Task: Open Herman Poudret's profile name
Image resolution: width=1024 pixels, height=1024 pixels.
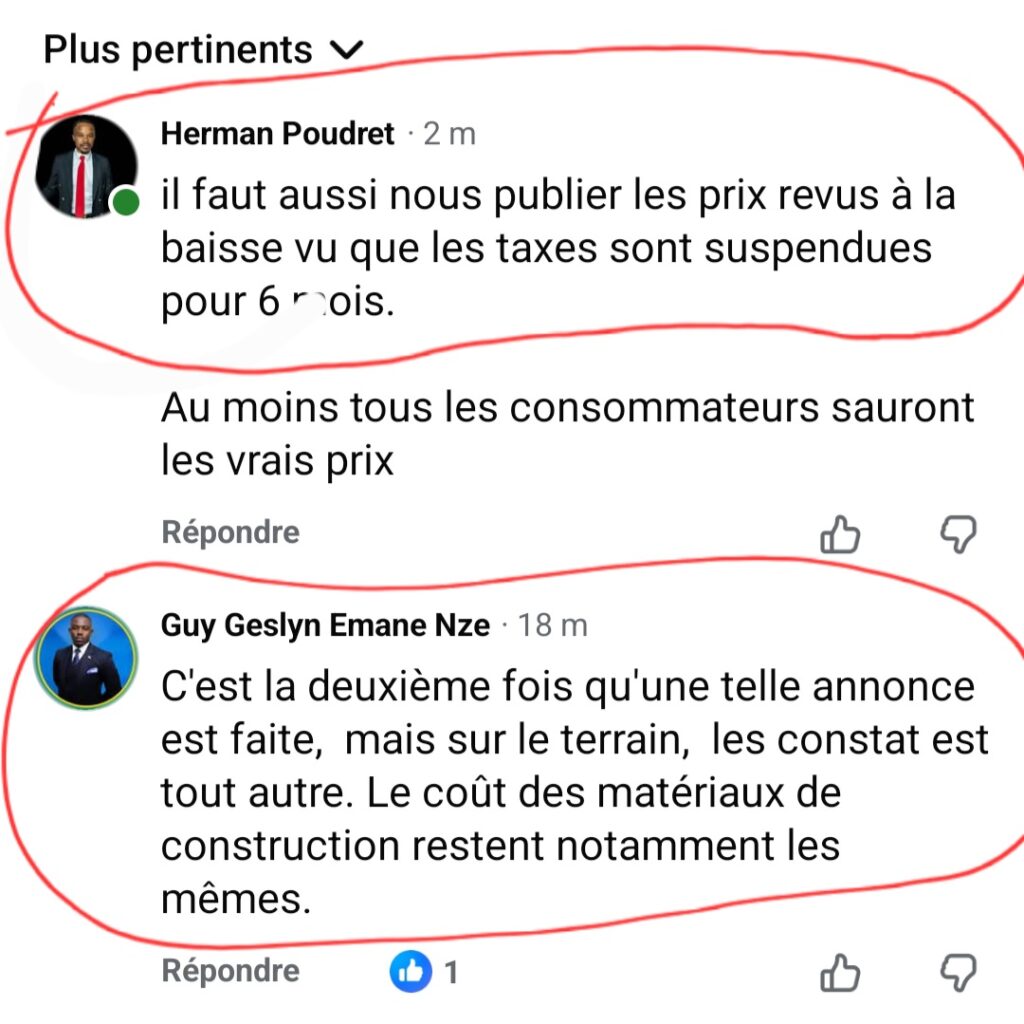Action: point(278,134)
